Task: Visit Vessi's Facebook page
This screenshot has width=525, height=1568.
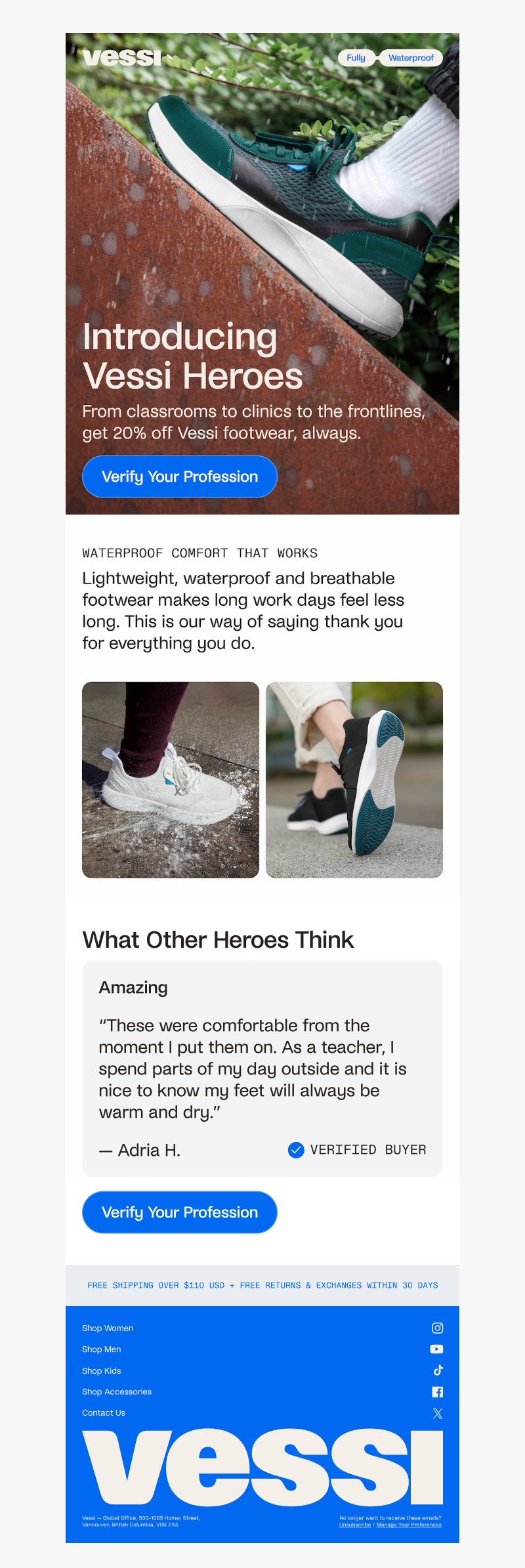Action: (437, 1391)
